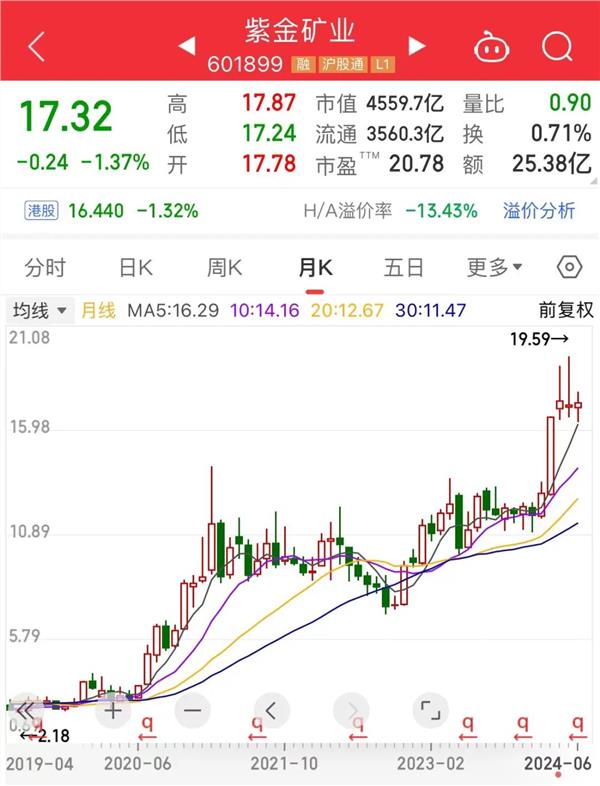Expand the 均线 indicator dropdown
The width and height of the screenshot is (600, 786).
[x=40, y=311]
